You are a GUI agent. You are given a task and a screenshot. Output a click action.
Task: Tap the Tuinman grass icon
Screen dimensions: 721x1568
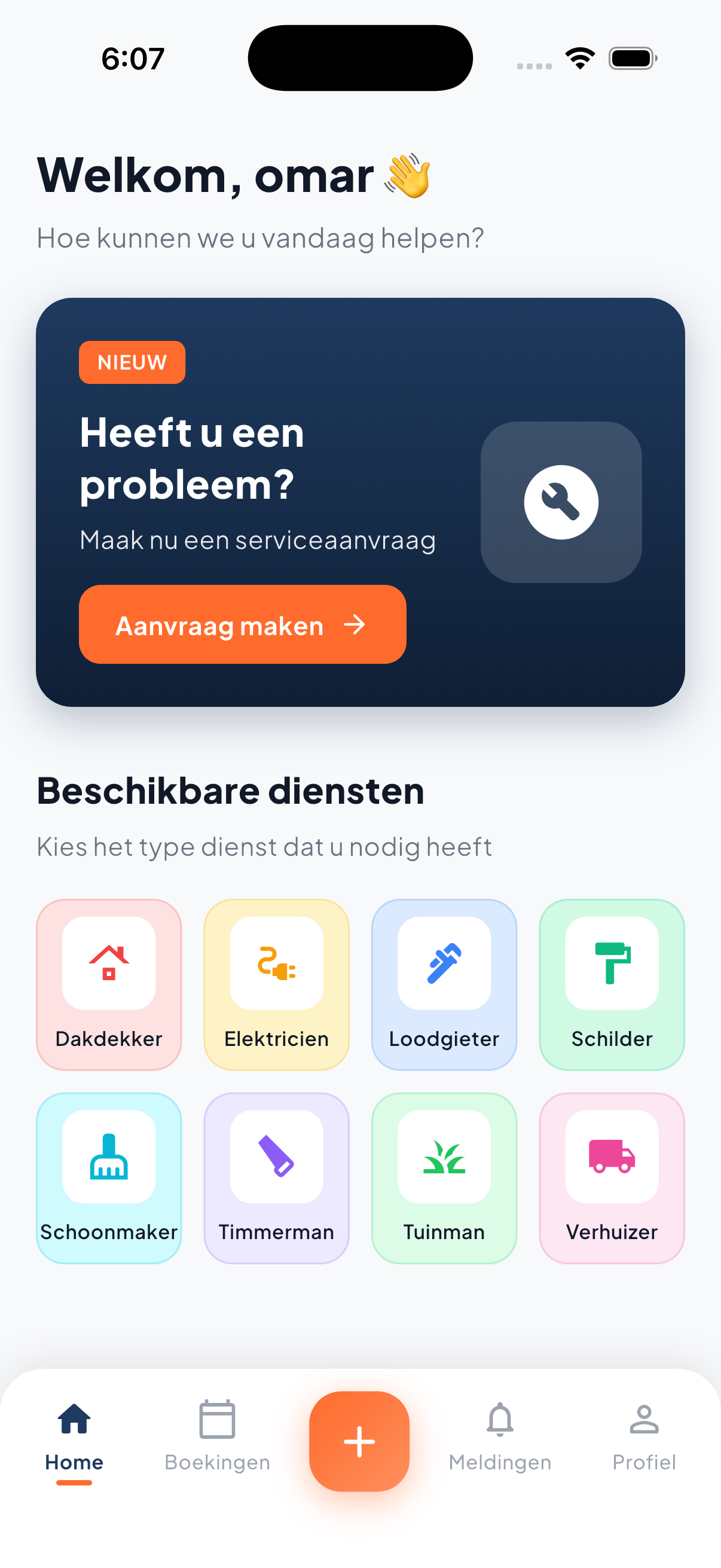click(444, 1158)
